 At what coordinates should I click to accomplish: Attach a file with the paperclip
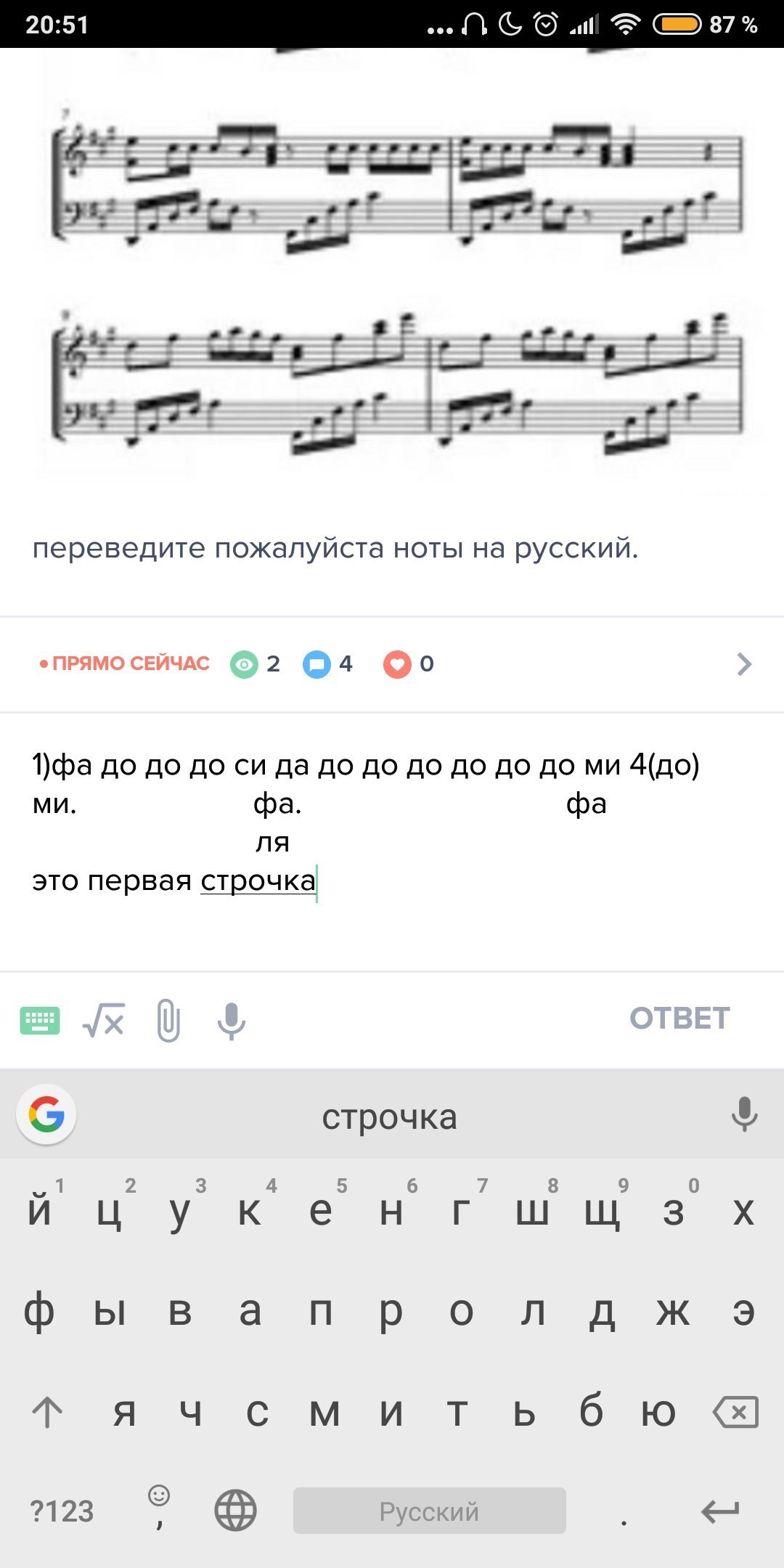pyautogui.click(x=168, y=1021)
